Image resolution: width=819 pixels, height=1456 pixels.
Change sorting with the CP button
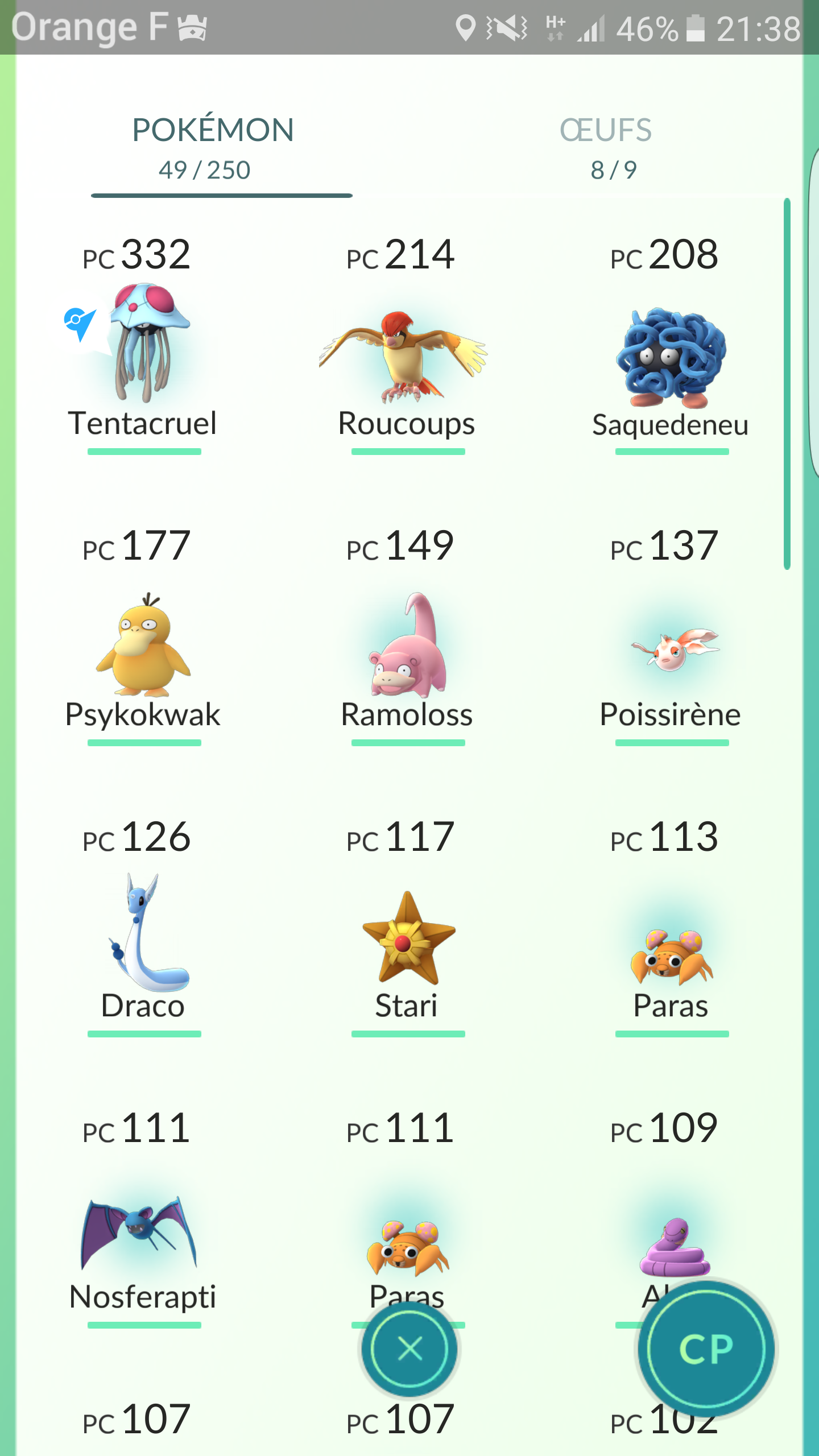pos(706,1349)
